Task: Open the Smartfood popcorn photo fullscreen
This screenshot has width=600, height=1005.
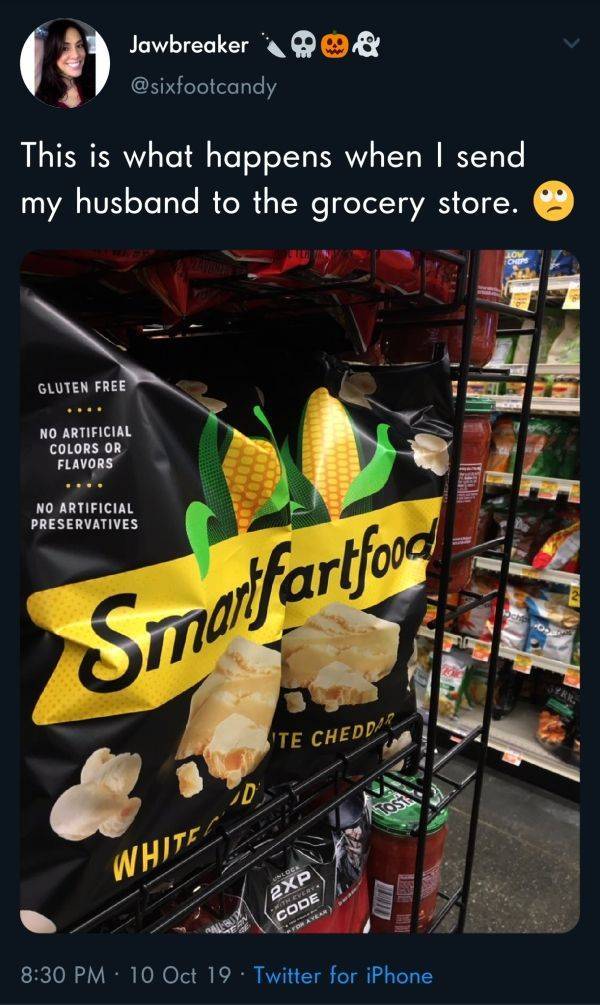Action: point(300,590)
